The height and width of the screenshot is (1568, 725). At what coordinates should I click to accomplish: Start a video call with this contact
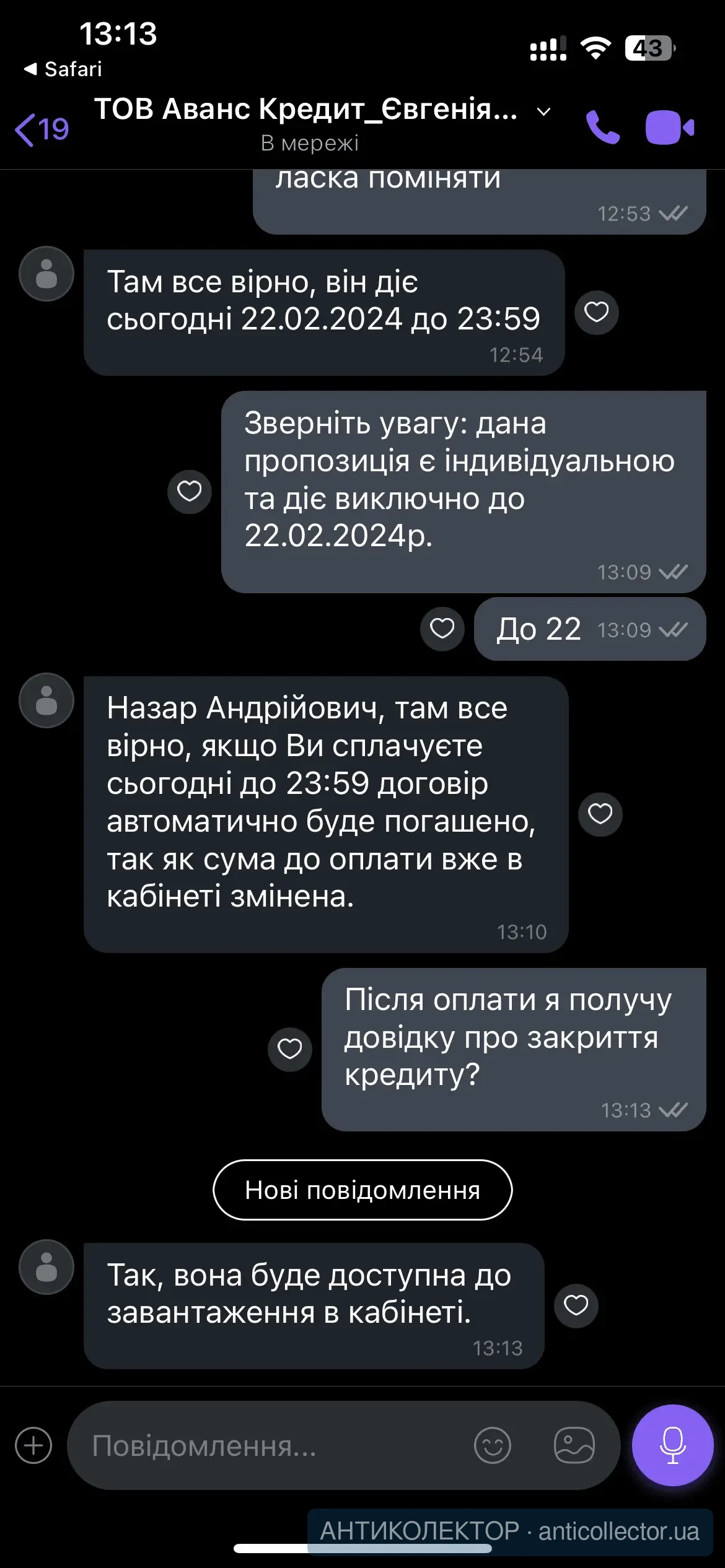pos(669,128)
